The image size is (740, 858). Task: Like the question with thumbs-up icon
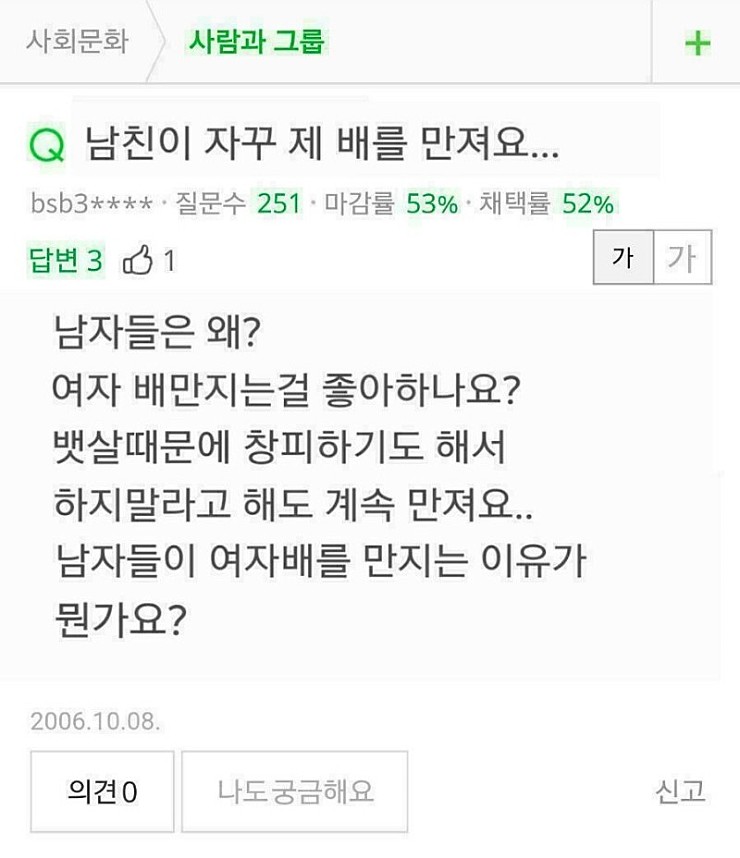[x=137, y=262]
